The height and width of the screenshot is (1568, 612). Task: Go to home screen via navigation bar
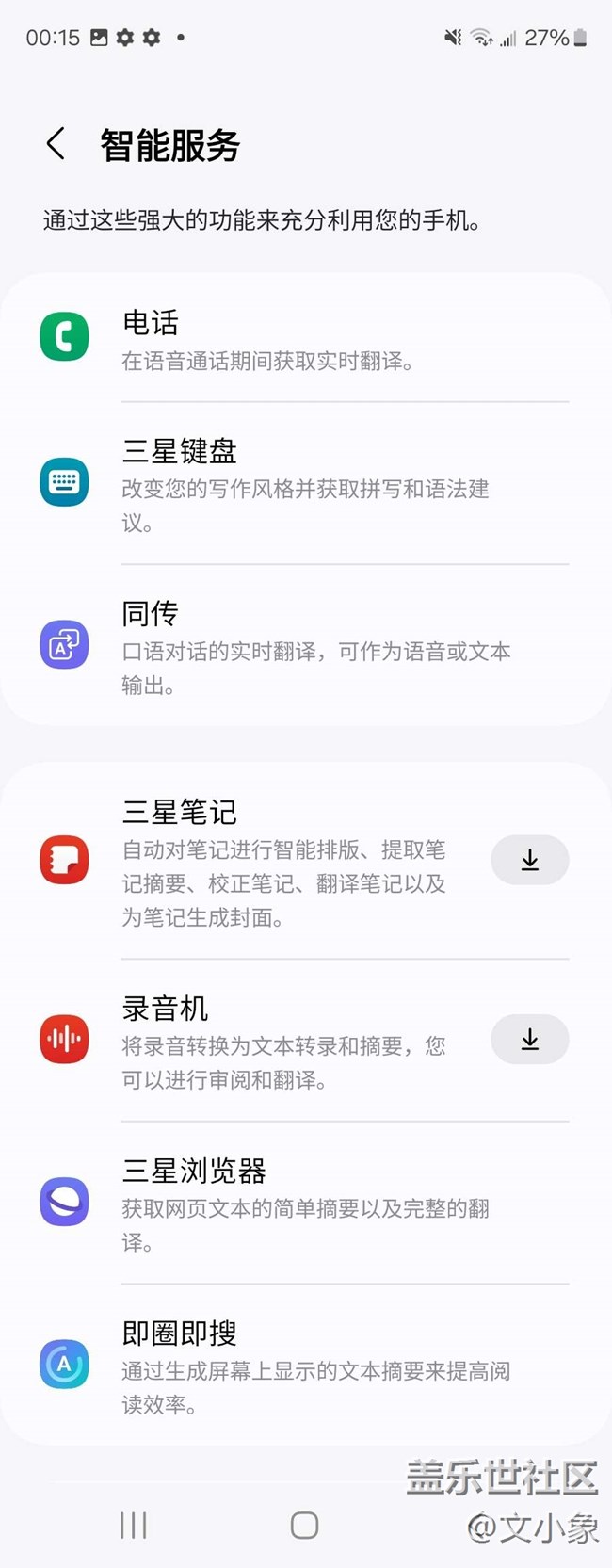click(304, 1525)
